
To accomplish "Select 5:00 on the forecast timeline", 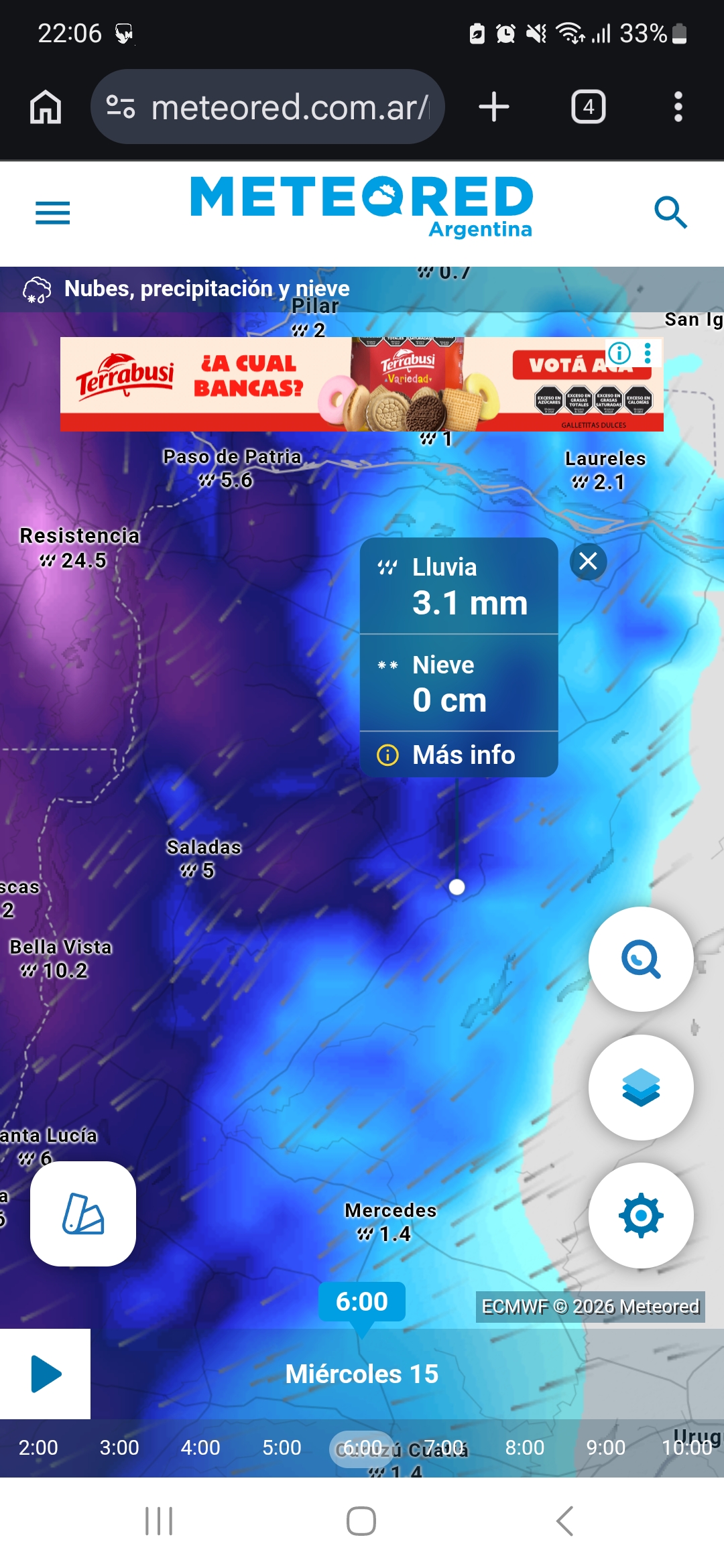I will coord(282,1447).
